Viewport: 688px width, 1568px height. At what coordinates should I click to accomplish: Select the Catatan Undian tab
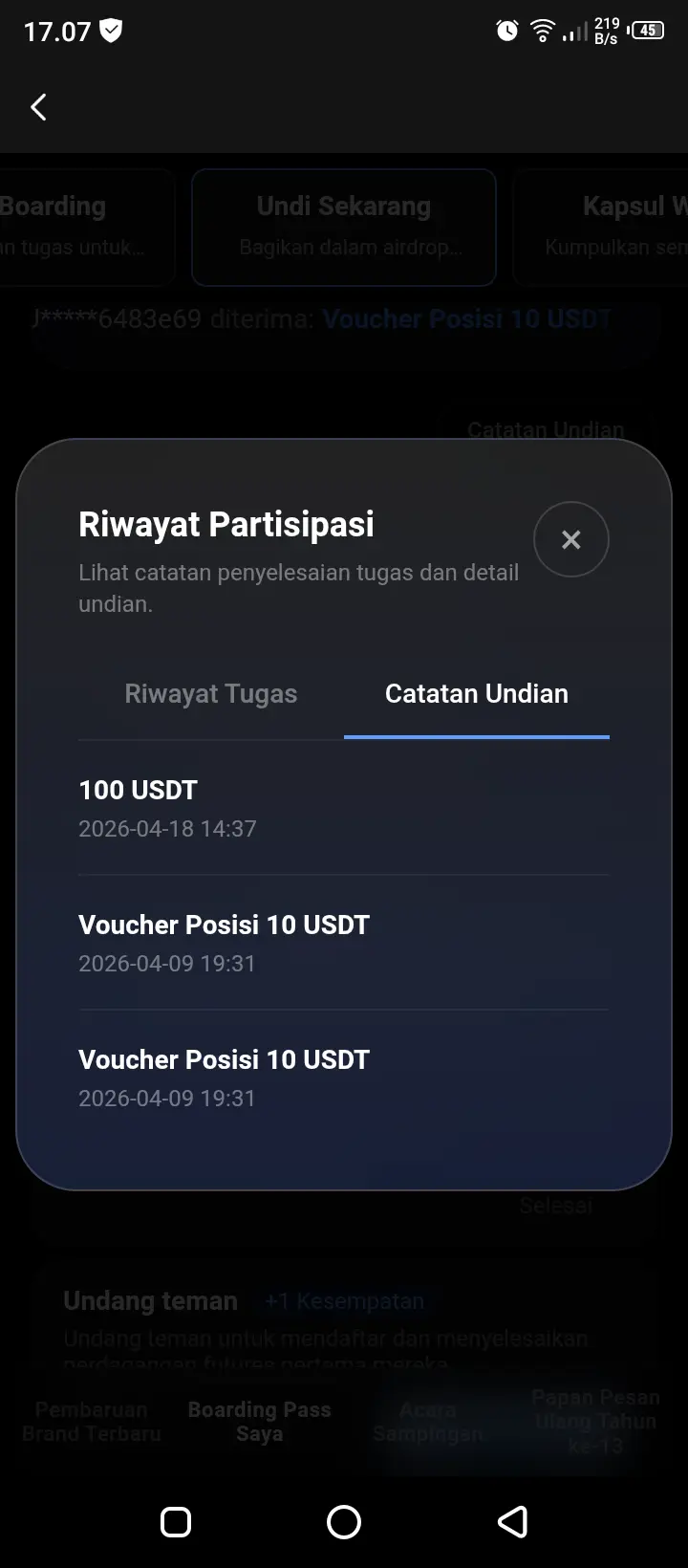tap(476, 693)
